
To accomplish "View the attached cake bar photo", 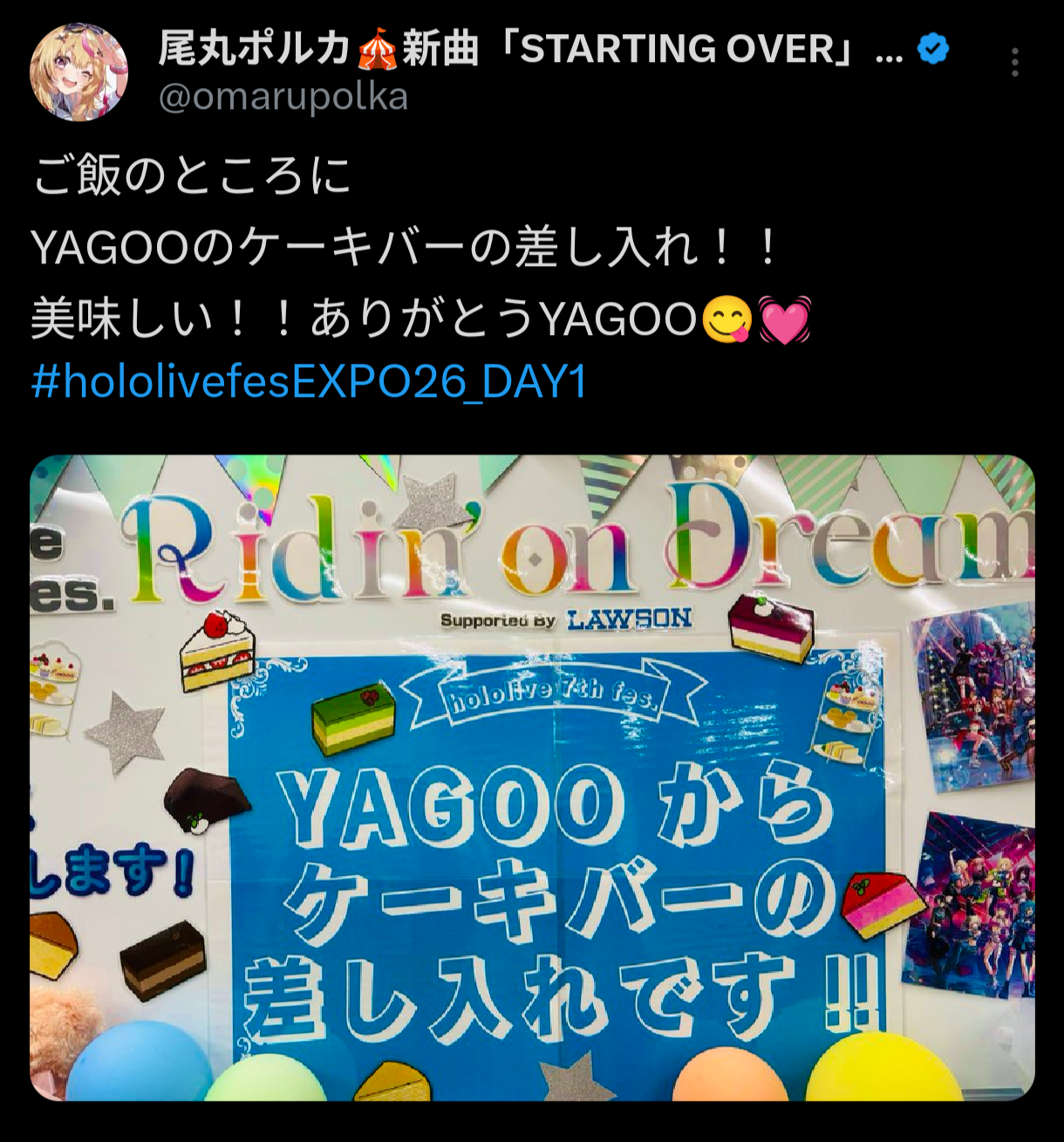I will tap(532, 776).
